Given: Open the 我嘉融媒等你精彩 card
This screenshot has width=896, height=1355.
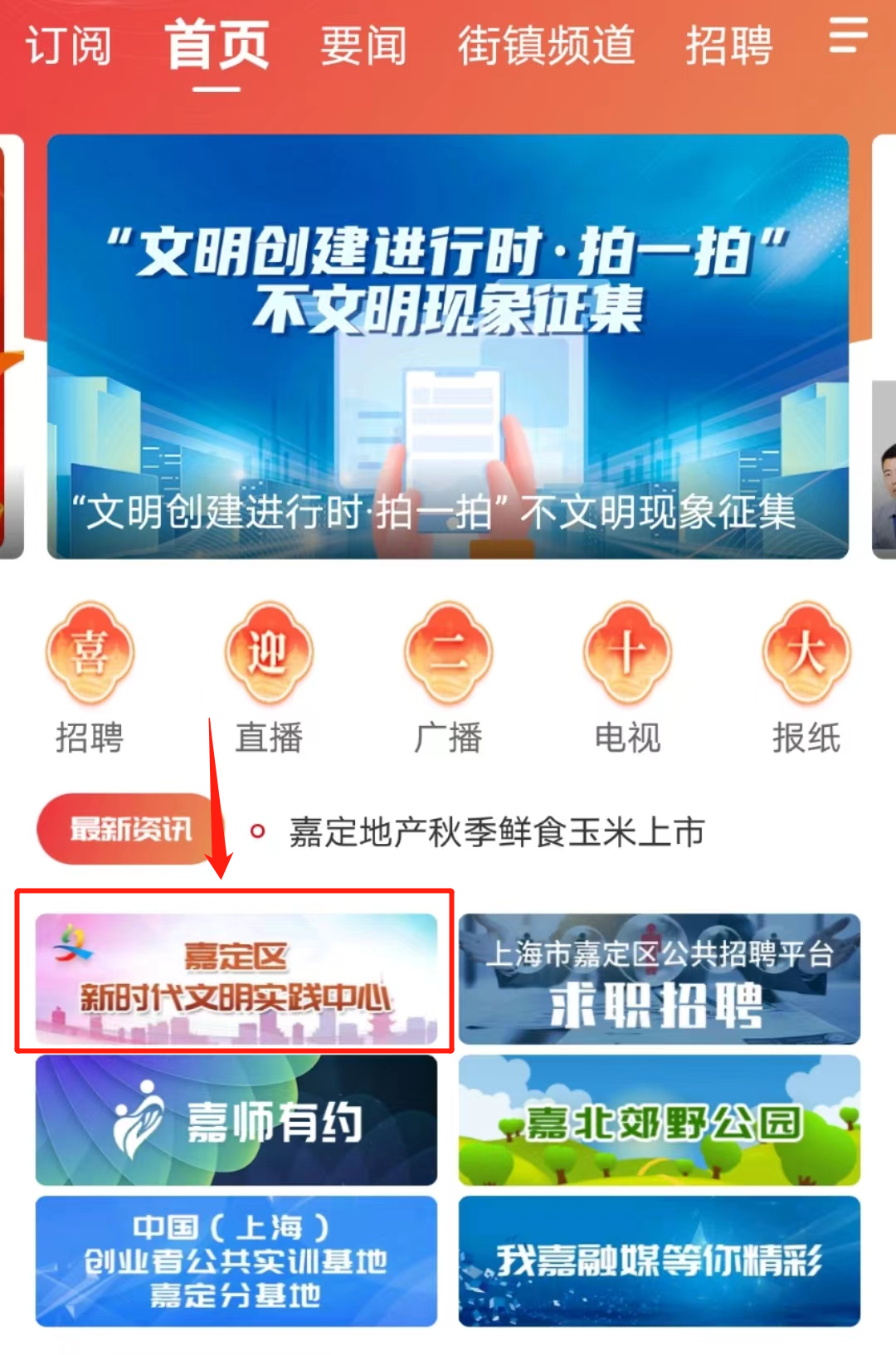Looking at the screenshot, I should pyautogui.click(x=659, y=1261).
